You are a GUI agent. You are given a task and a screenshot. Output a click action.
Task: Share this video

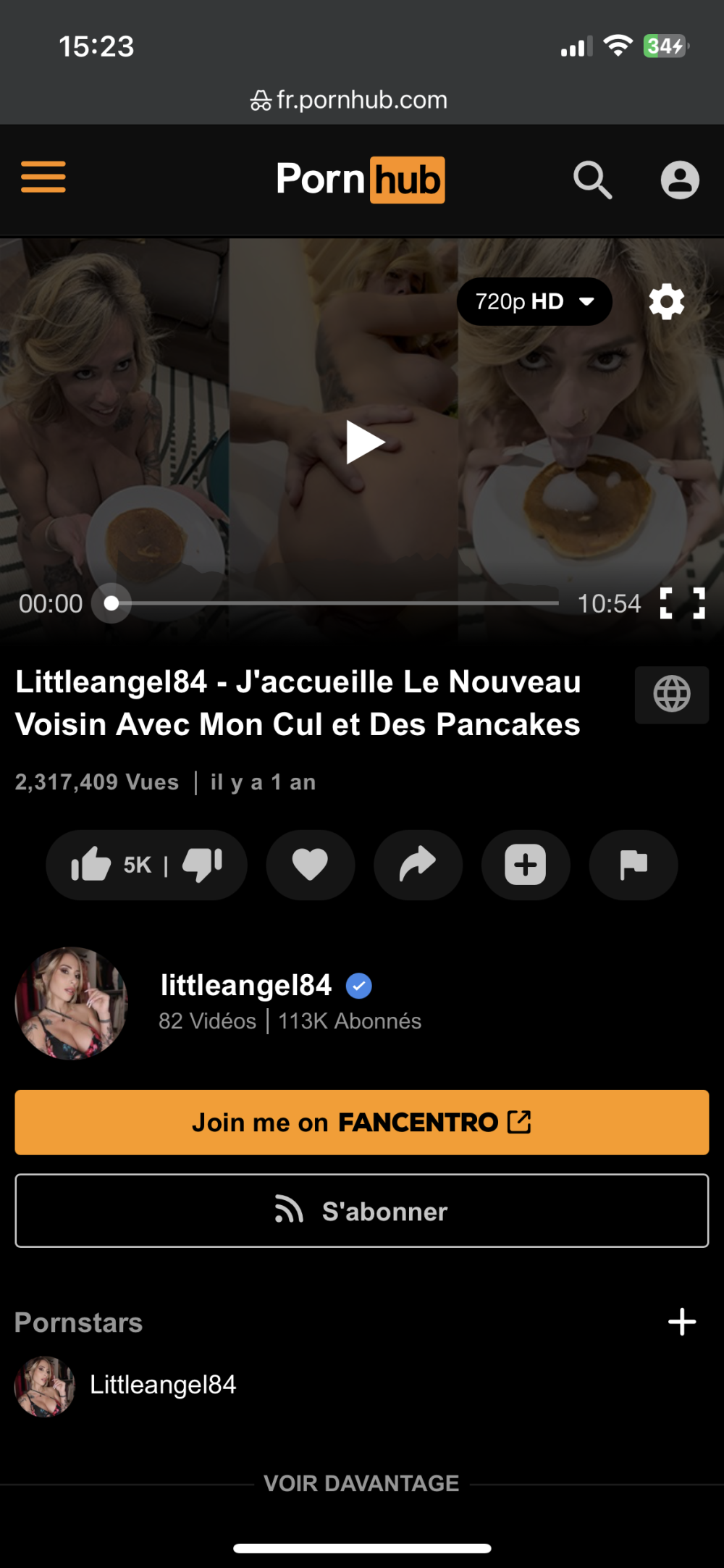[x=418, y=865]
